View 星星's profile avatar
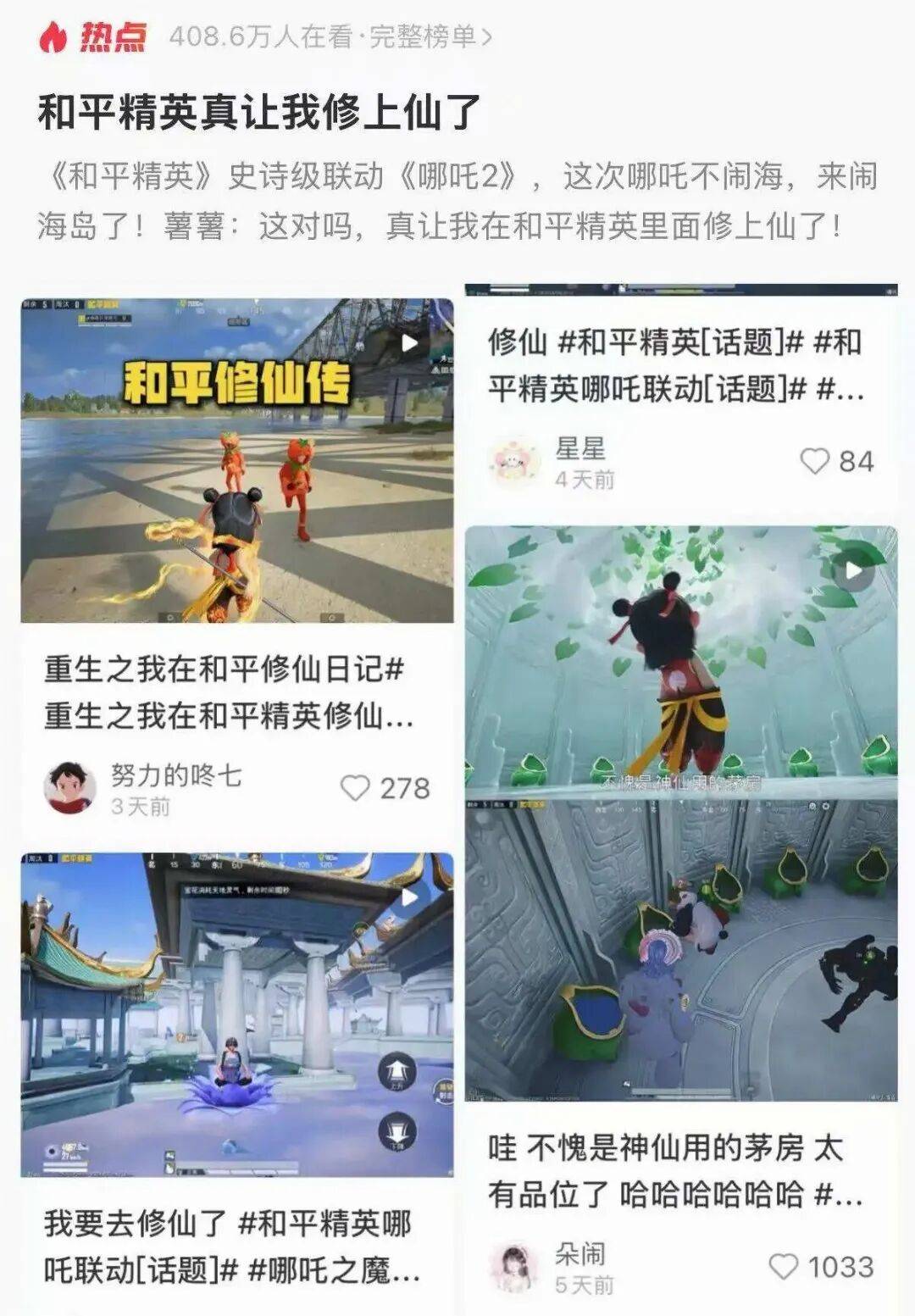 click(514, 463)
